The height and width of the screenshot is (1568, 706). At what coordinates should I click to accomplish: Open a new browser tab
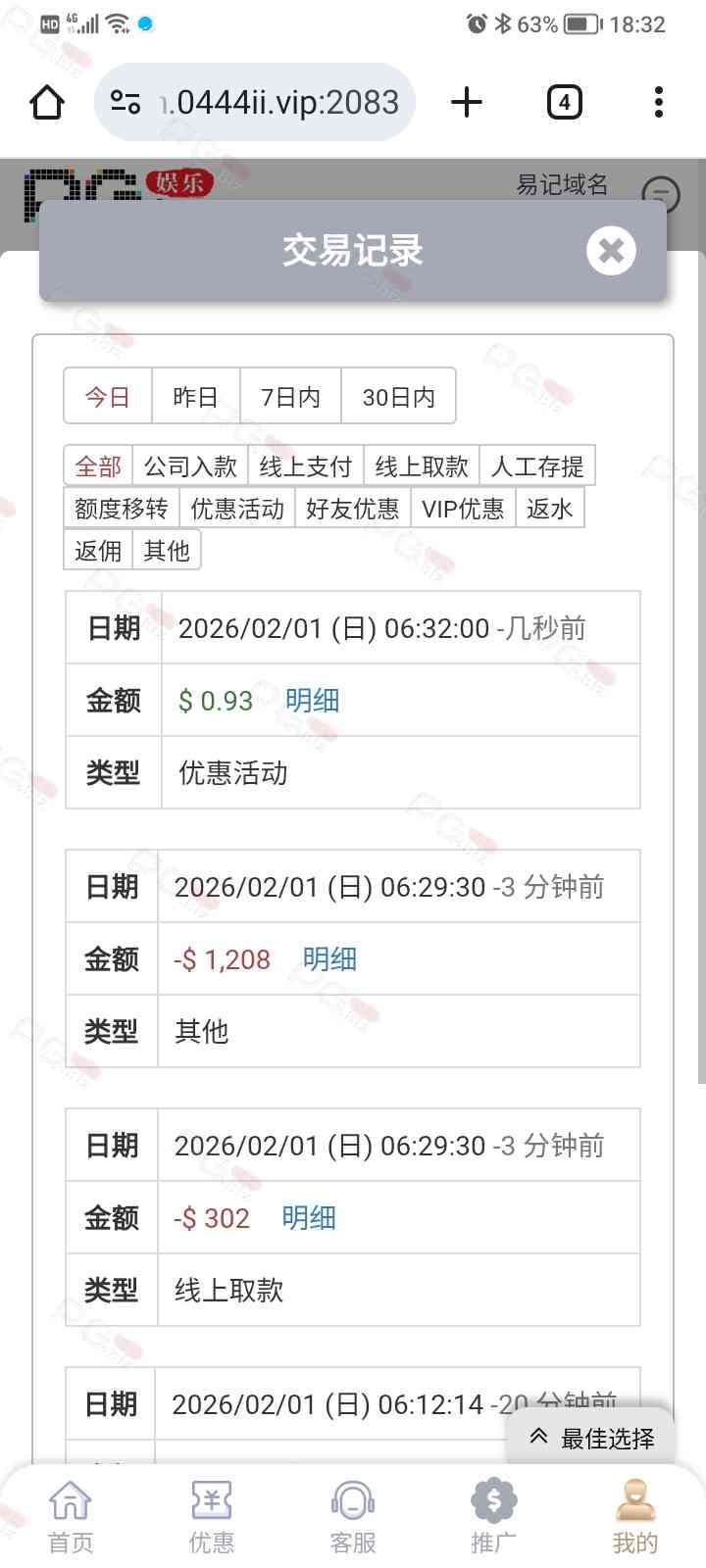(x=467, y=102)
